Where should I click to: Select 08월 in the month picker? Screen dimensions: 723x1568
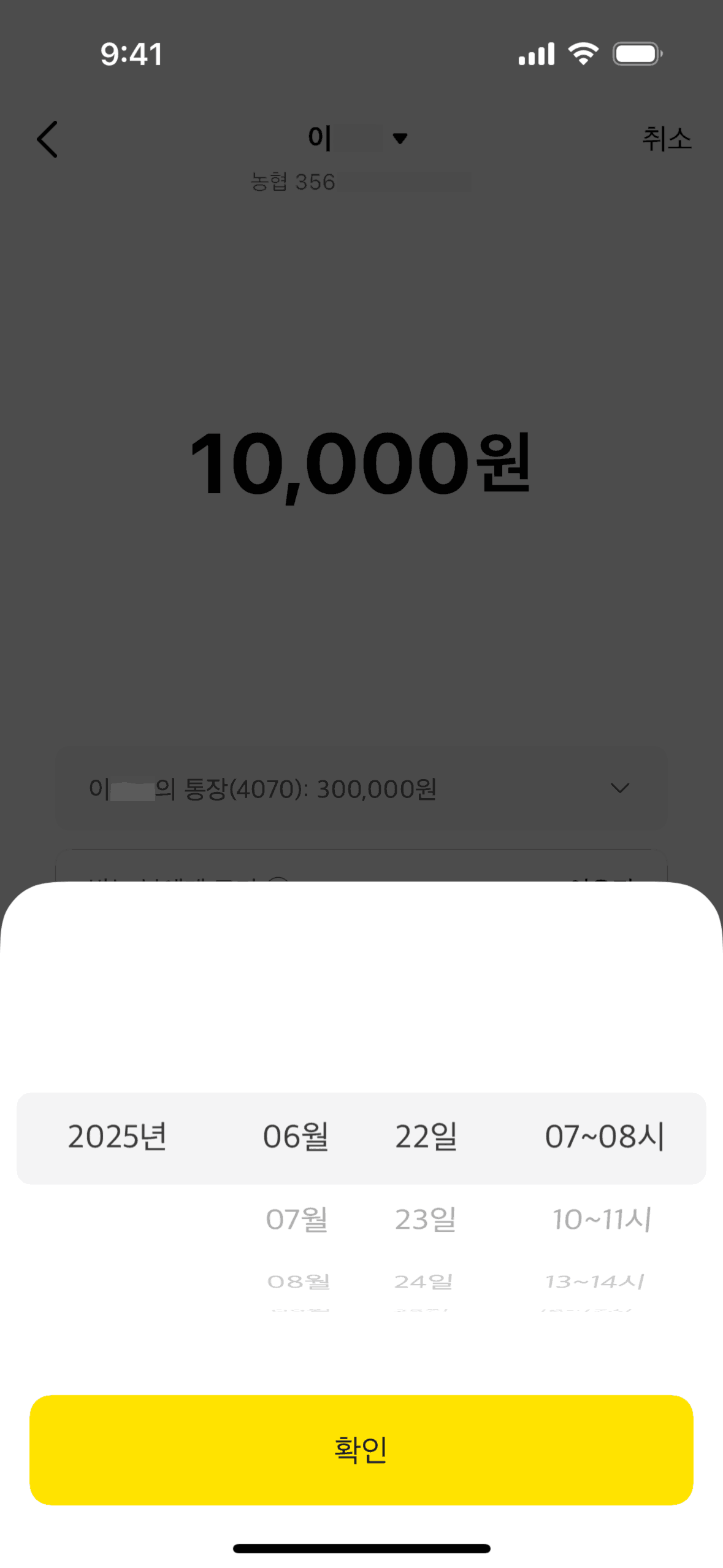pyautogui.click(x=299, y=1281)
